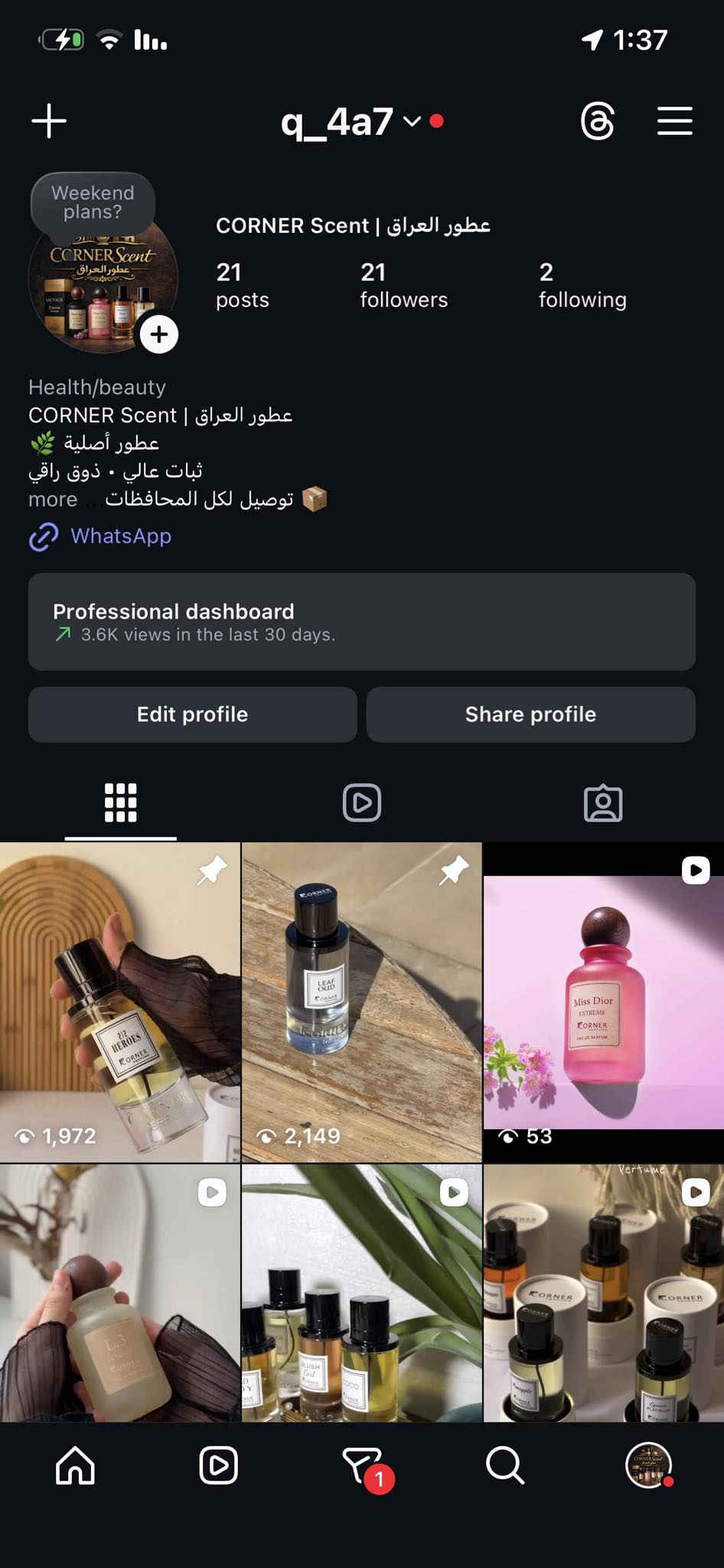724x1568 pixels.
Task: Open the Miss Dior Extreme reel
Action: click(x=603, y=1003)
